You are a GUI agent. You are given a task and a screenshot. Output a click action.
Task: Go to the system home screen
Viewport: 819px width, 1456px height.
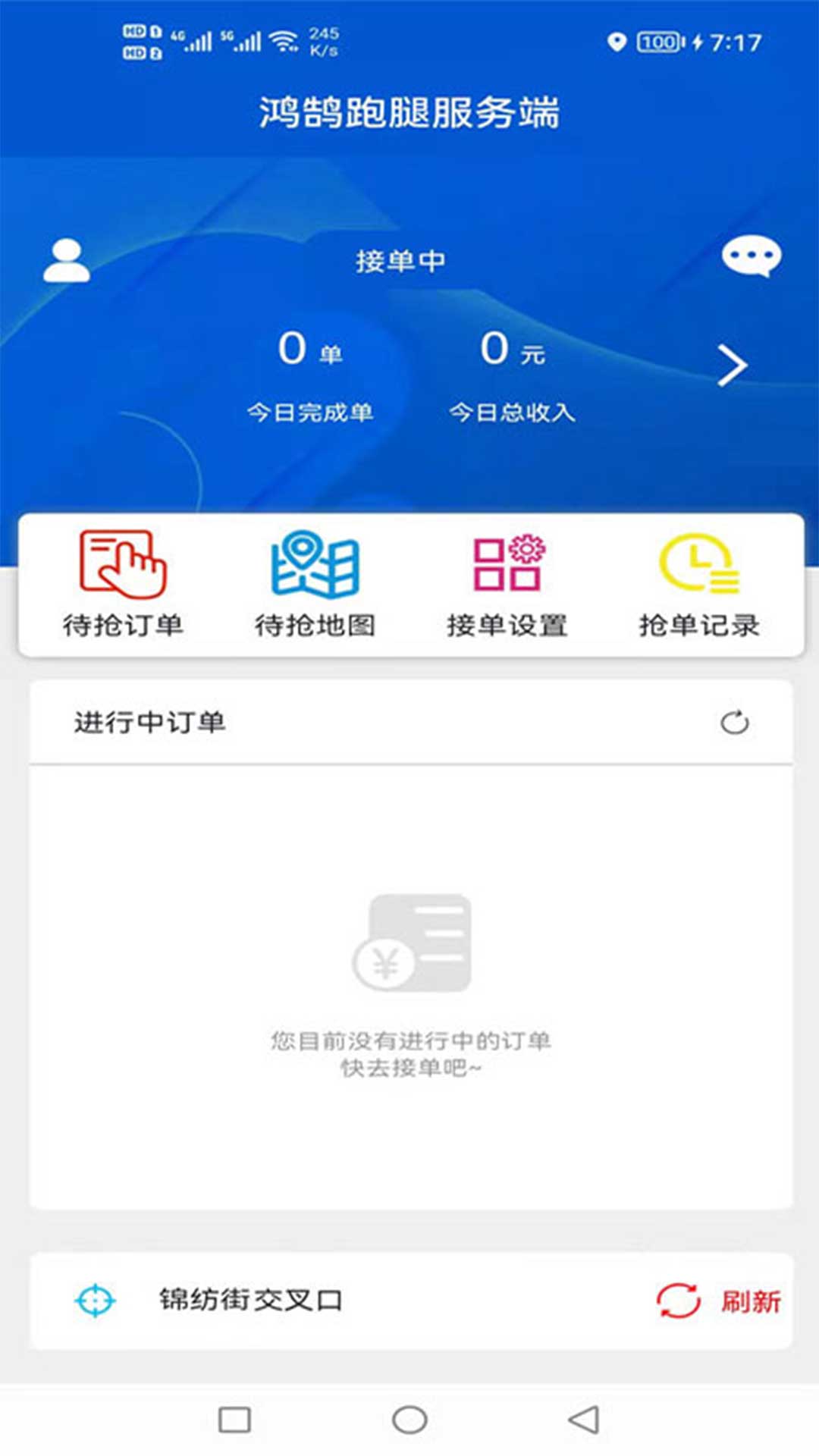click(x=409, y=1420)
